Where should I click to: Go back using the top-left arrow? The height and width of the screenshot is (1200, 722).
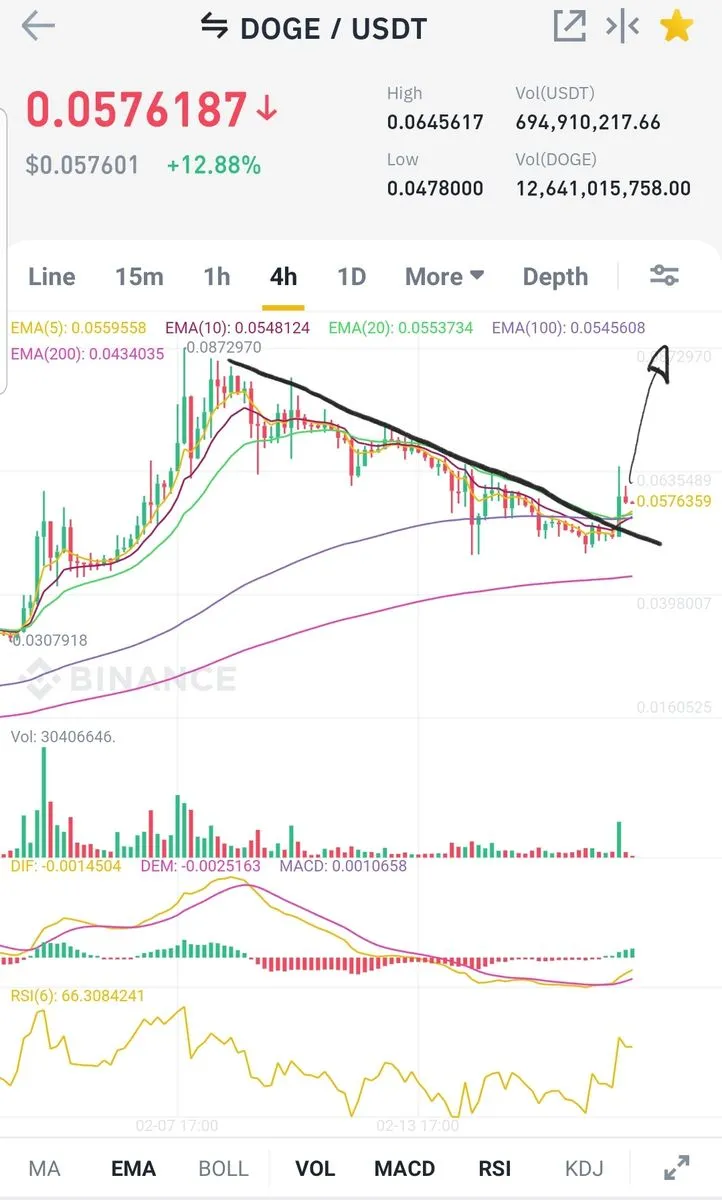pos(38,27)
